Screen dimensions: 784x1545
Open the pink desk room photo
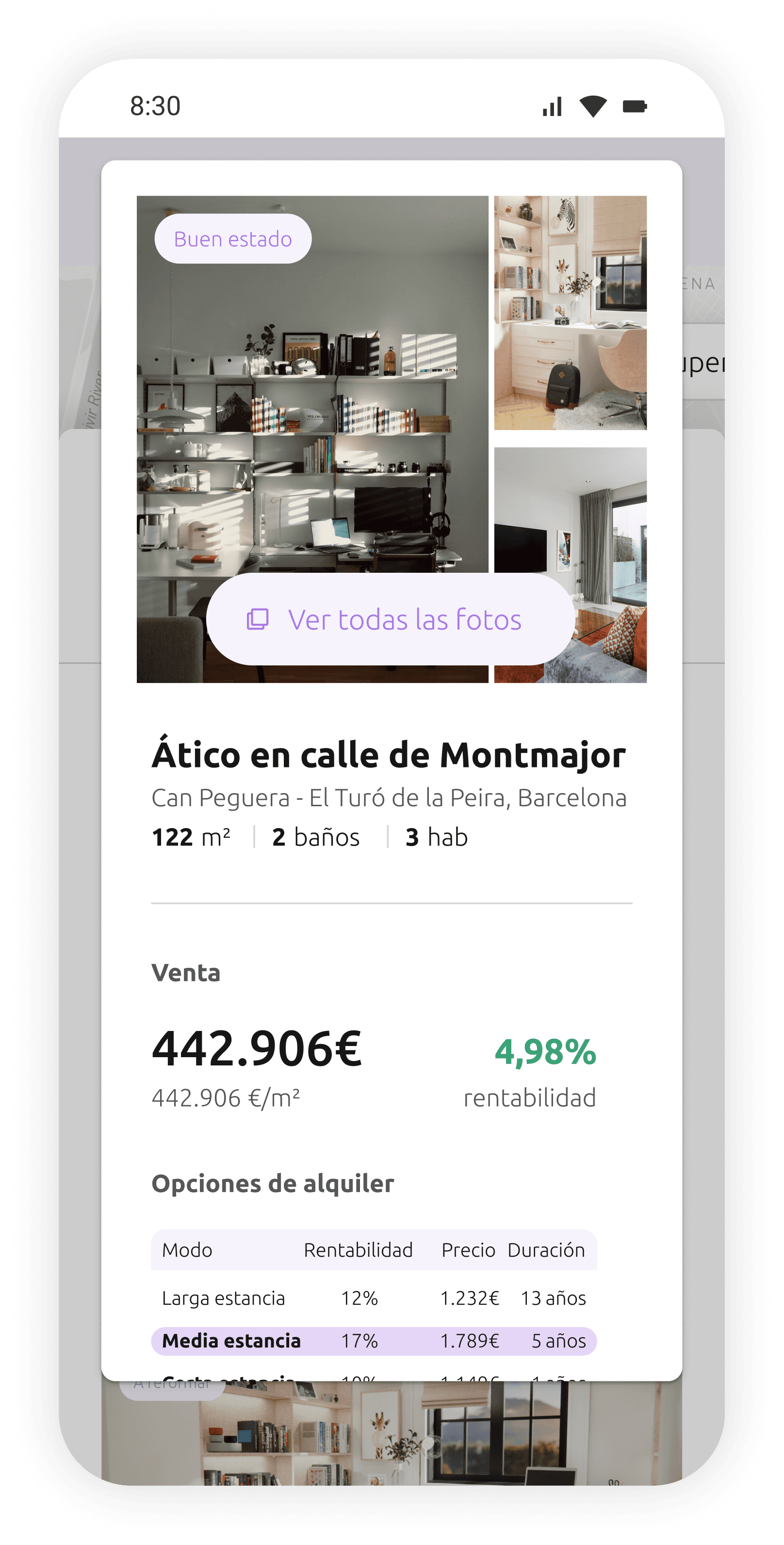[570, 313]
